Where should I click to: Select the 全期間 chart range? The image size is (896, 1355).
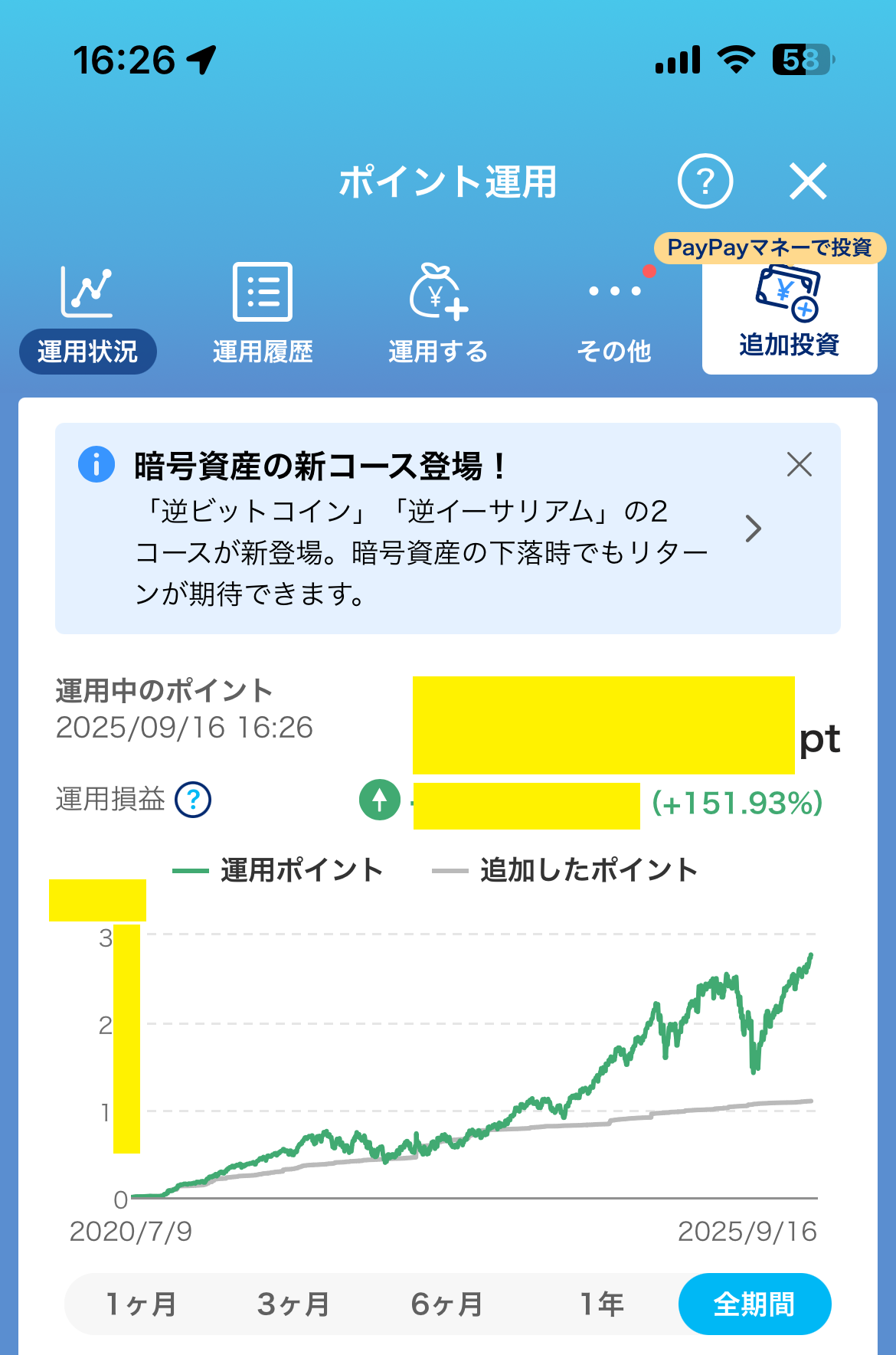point(754,1304)
